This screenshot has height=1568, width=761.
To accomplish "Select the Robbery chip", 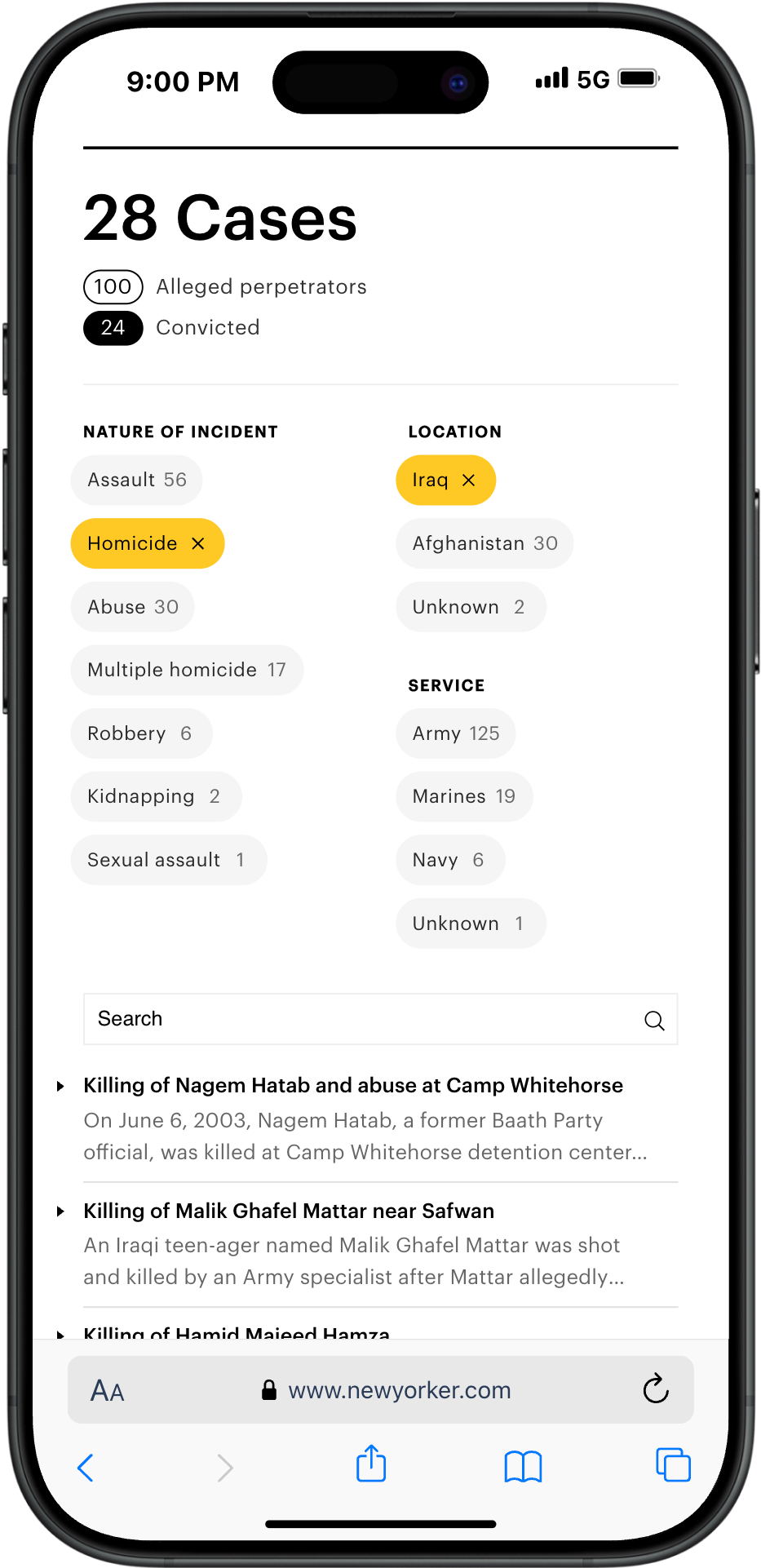I will pos(141,733).
